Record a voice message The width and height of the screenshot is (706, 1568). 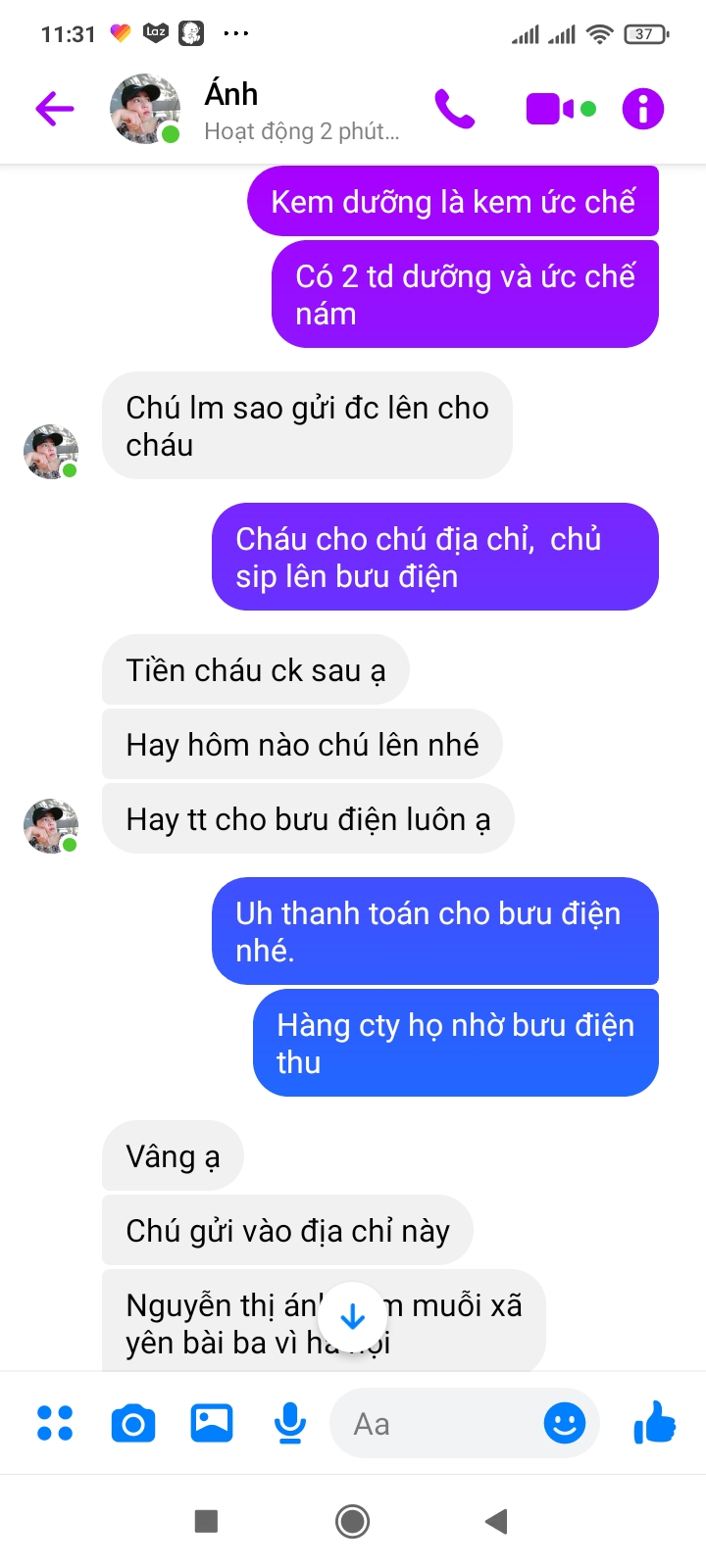tap(290, 1423)
